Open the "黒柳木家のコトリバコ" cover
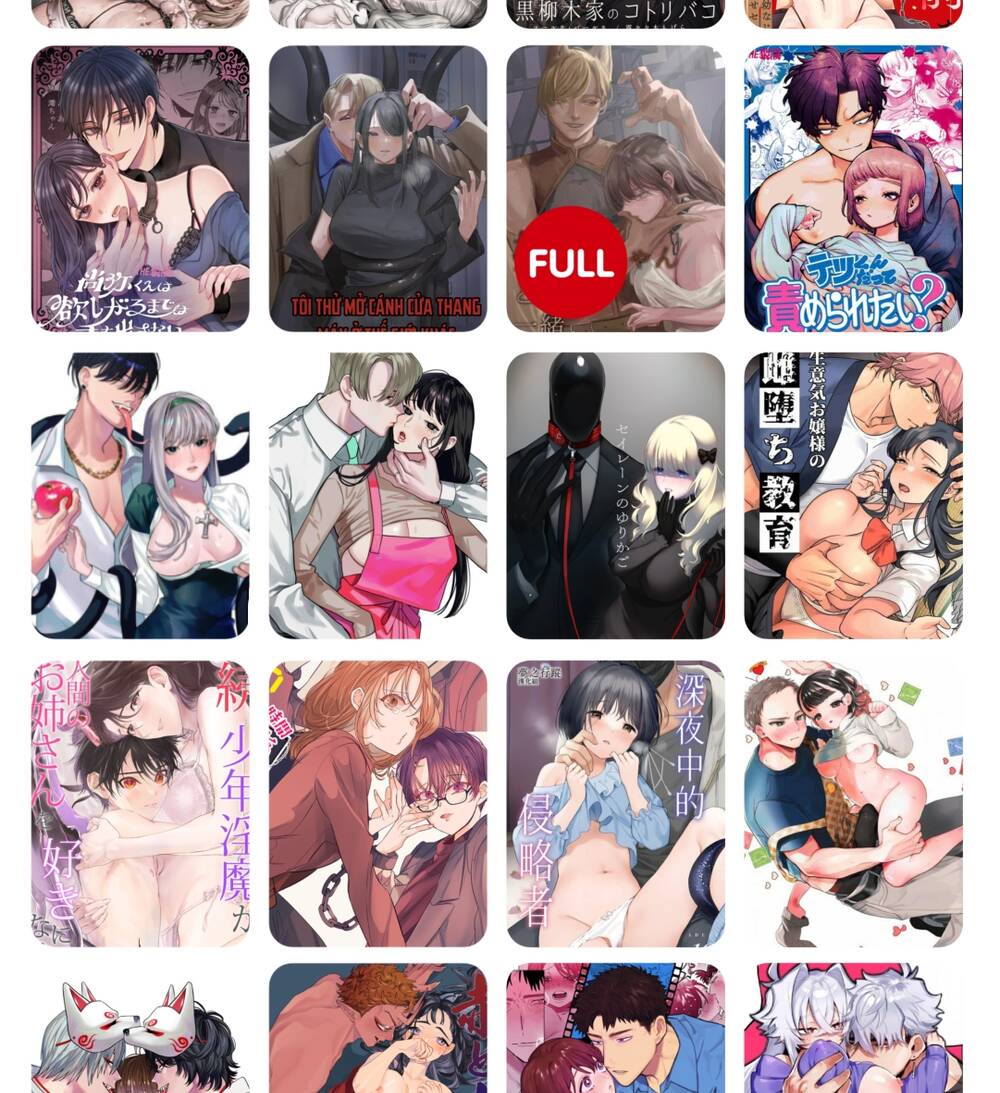The height and width of the screenshot is (1093, 1000). (x=615, y=13)
